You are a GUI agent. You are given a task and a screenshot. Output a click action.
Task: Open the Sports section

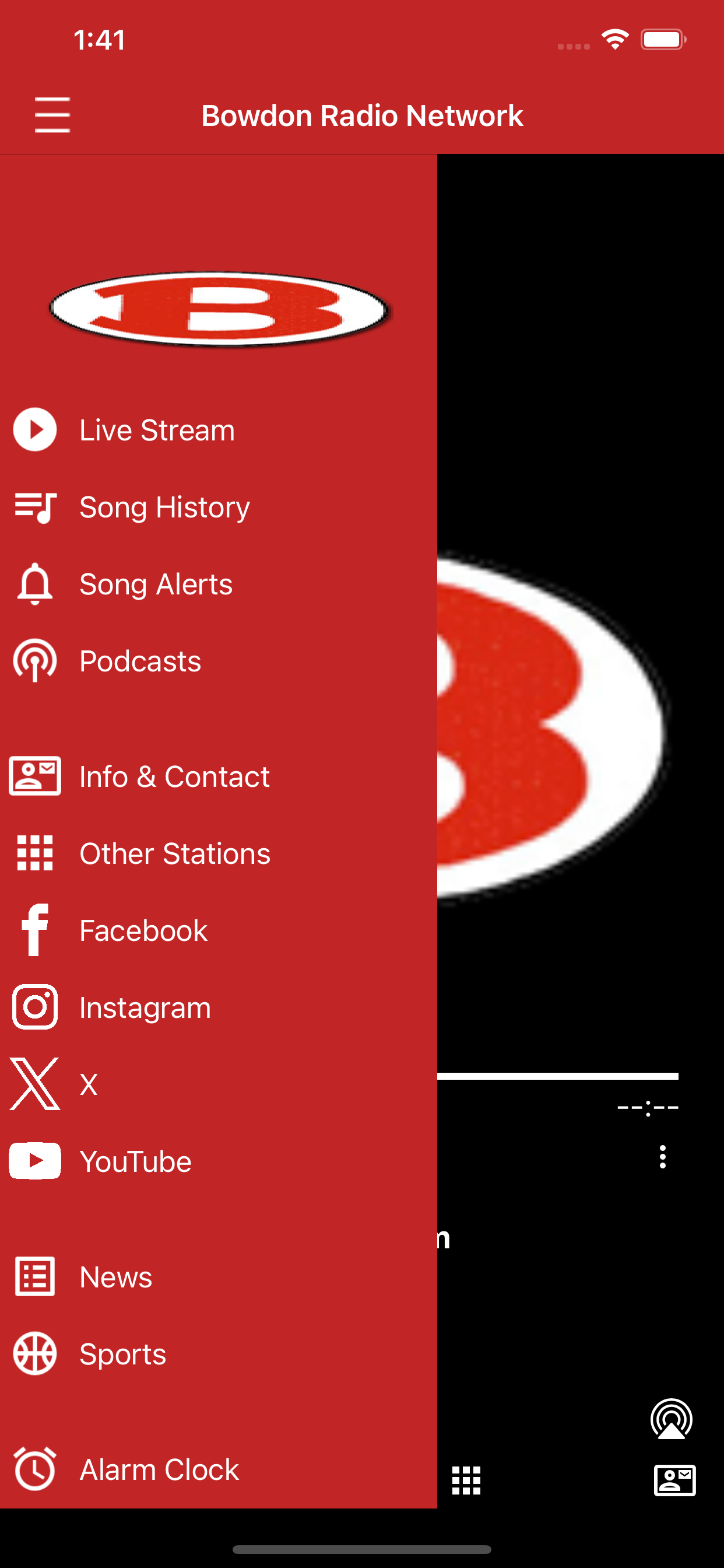[x=219, y=1354]
